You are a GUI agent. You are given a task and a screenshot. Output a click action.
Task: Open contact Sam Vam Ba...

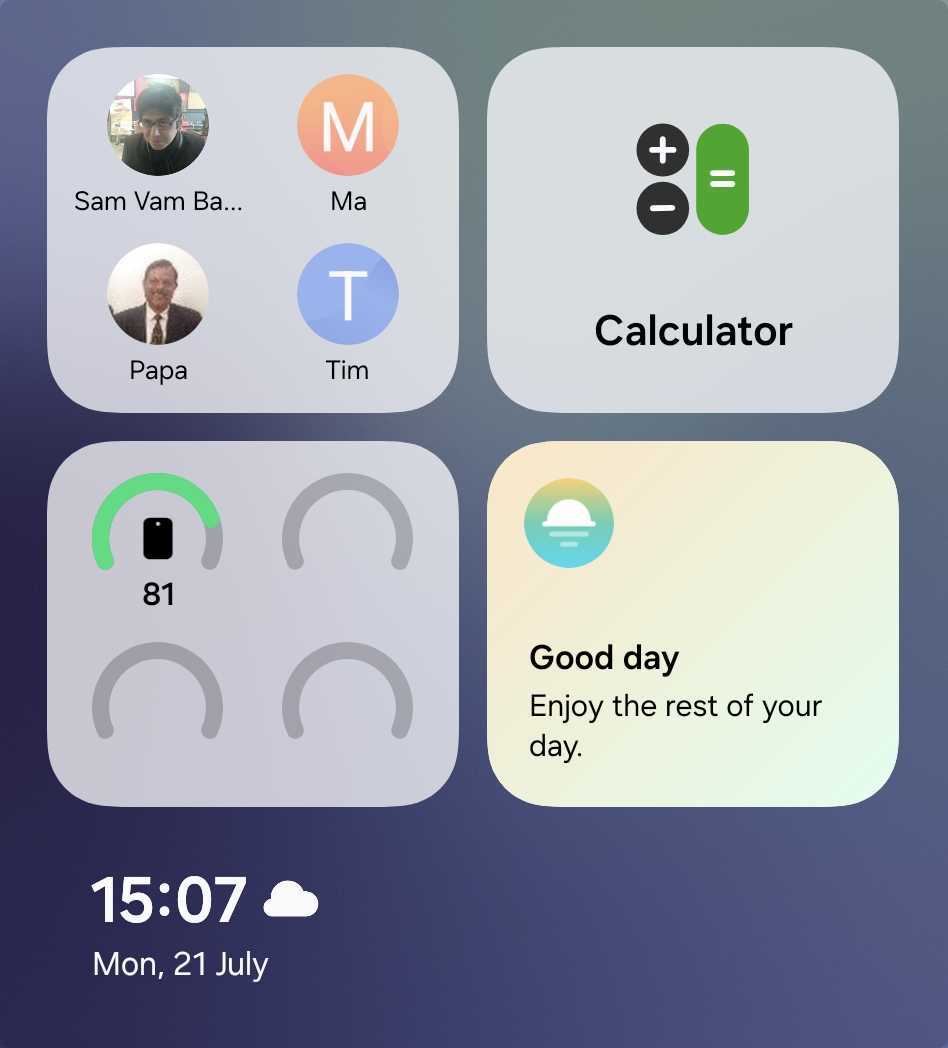[x=158, y=126]
